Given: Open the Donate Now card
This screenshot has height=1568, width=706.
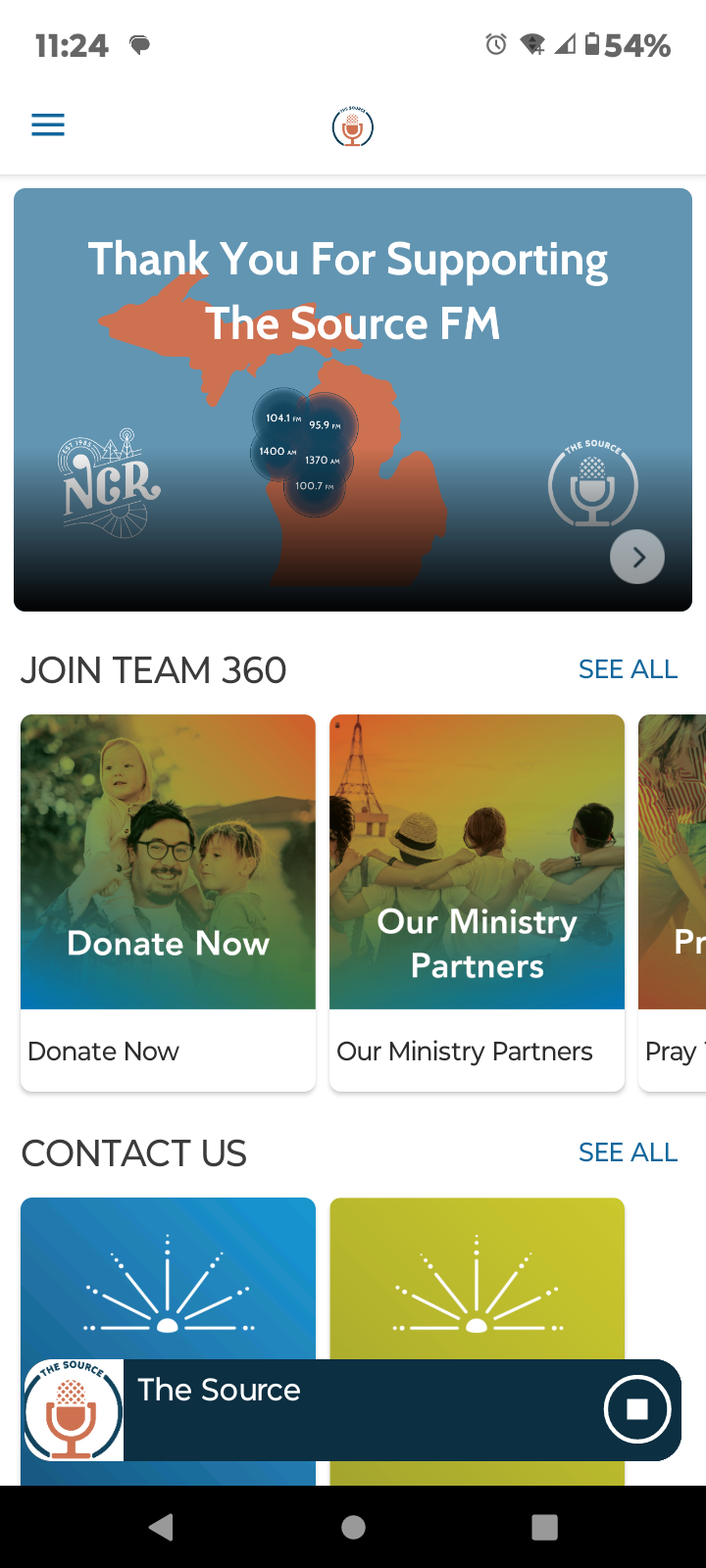Looking at the screenshot, I should click(168, 903).
